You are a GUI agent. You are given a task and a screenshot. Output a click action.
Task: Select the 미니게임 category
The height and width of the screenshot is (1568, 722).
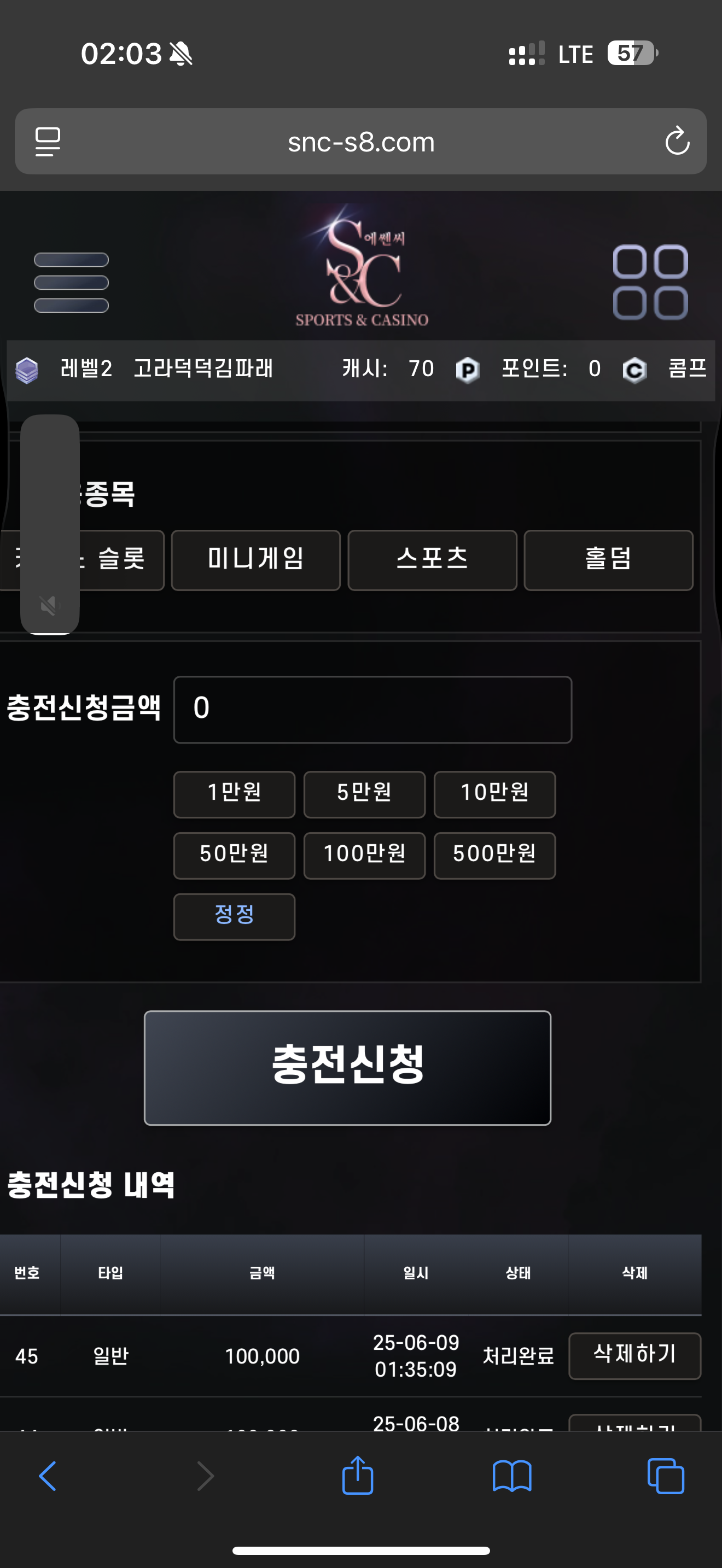coord(255,560)
